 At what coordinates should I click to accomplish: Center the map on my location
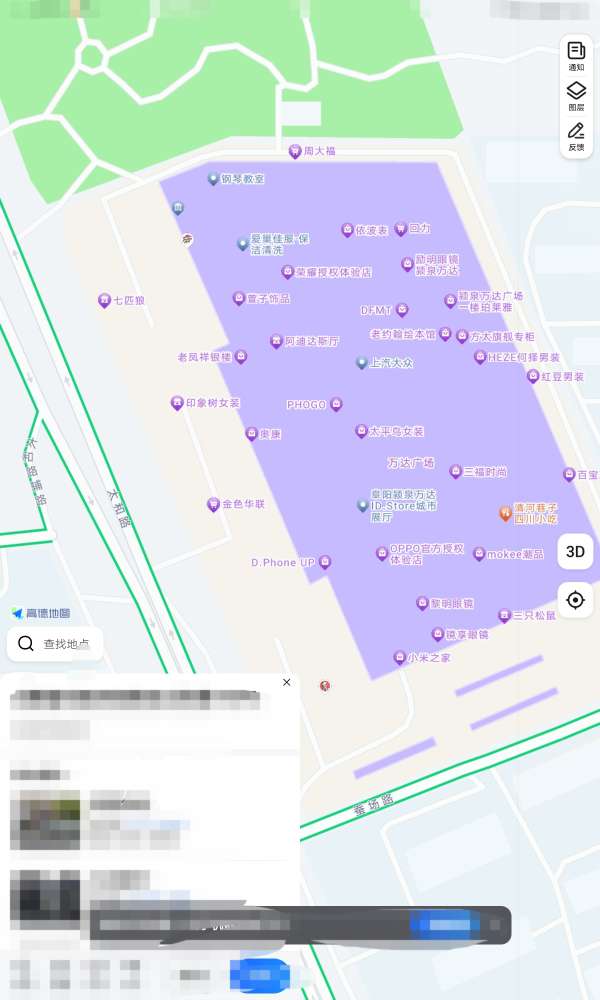(x=575, y=600)
